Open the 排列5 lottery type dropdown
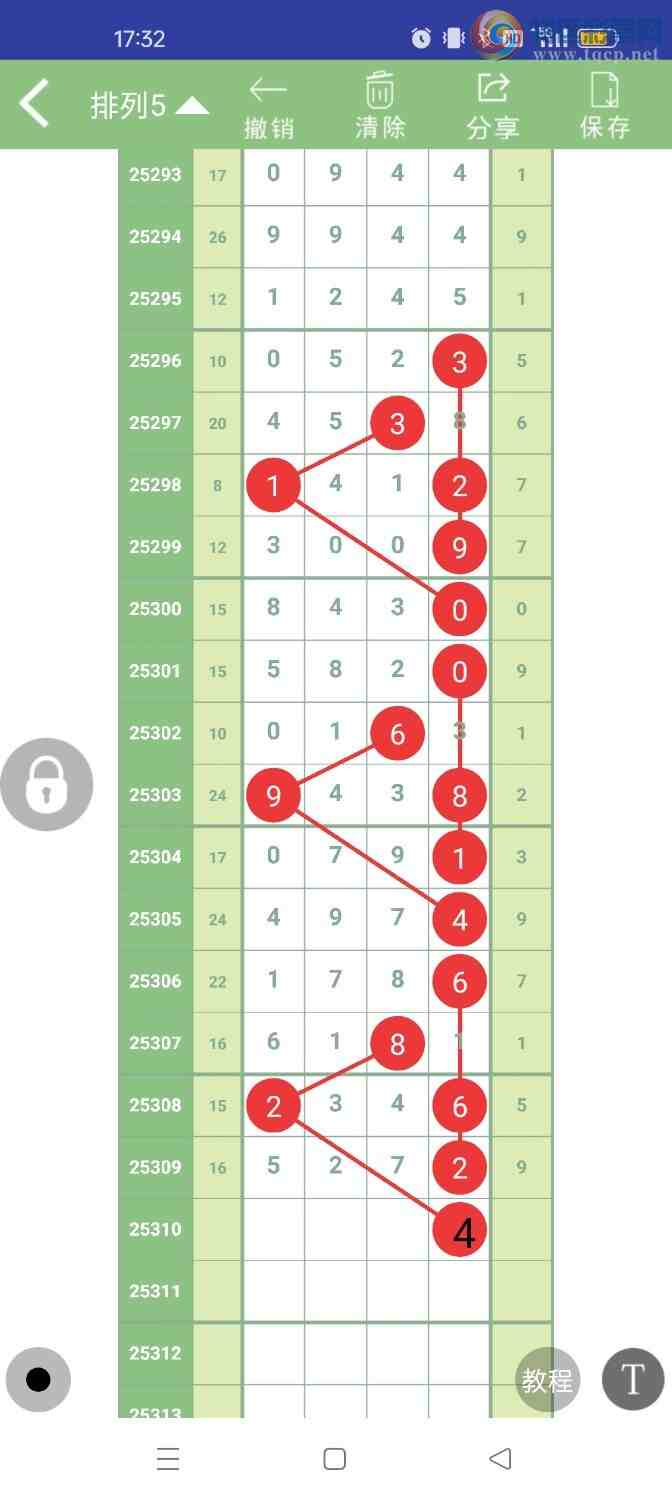672x1500 pixels. 149,106
